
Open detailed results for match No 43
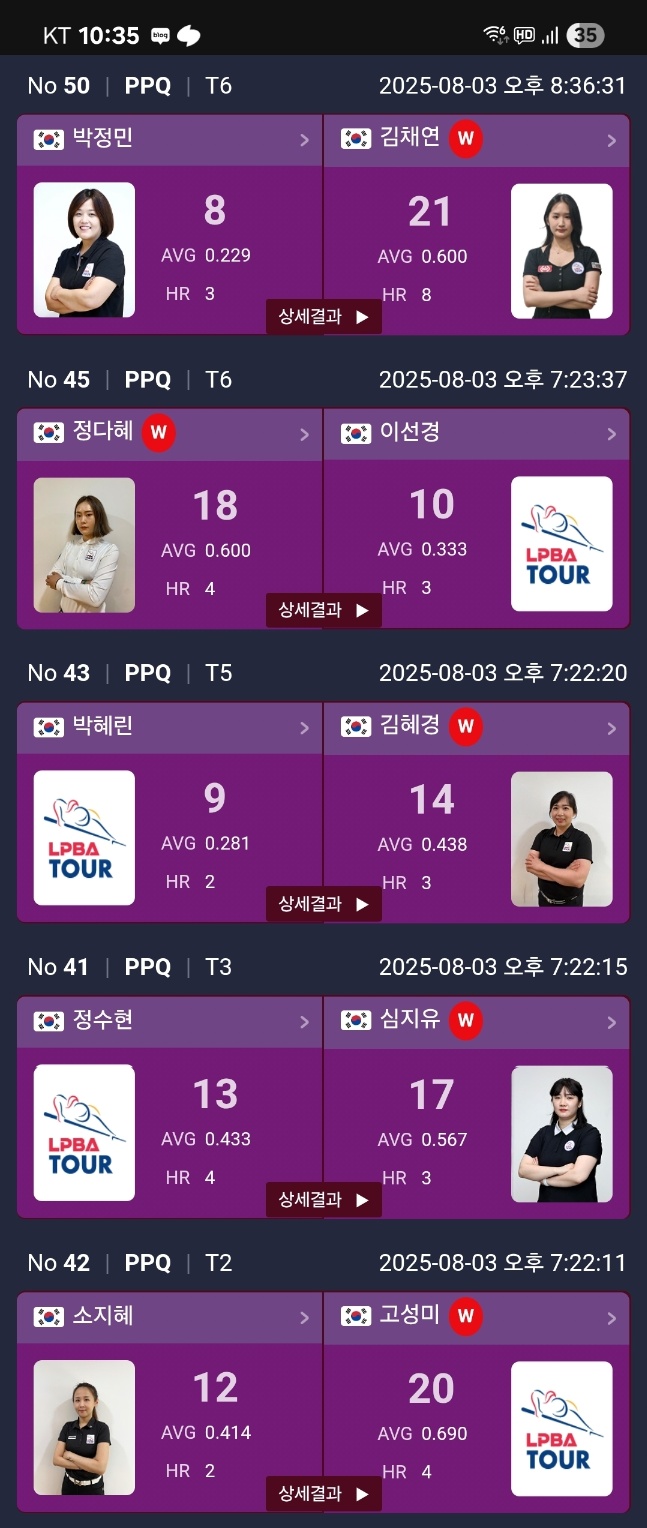323,904
